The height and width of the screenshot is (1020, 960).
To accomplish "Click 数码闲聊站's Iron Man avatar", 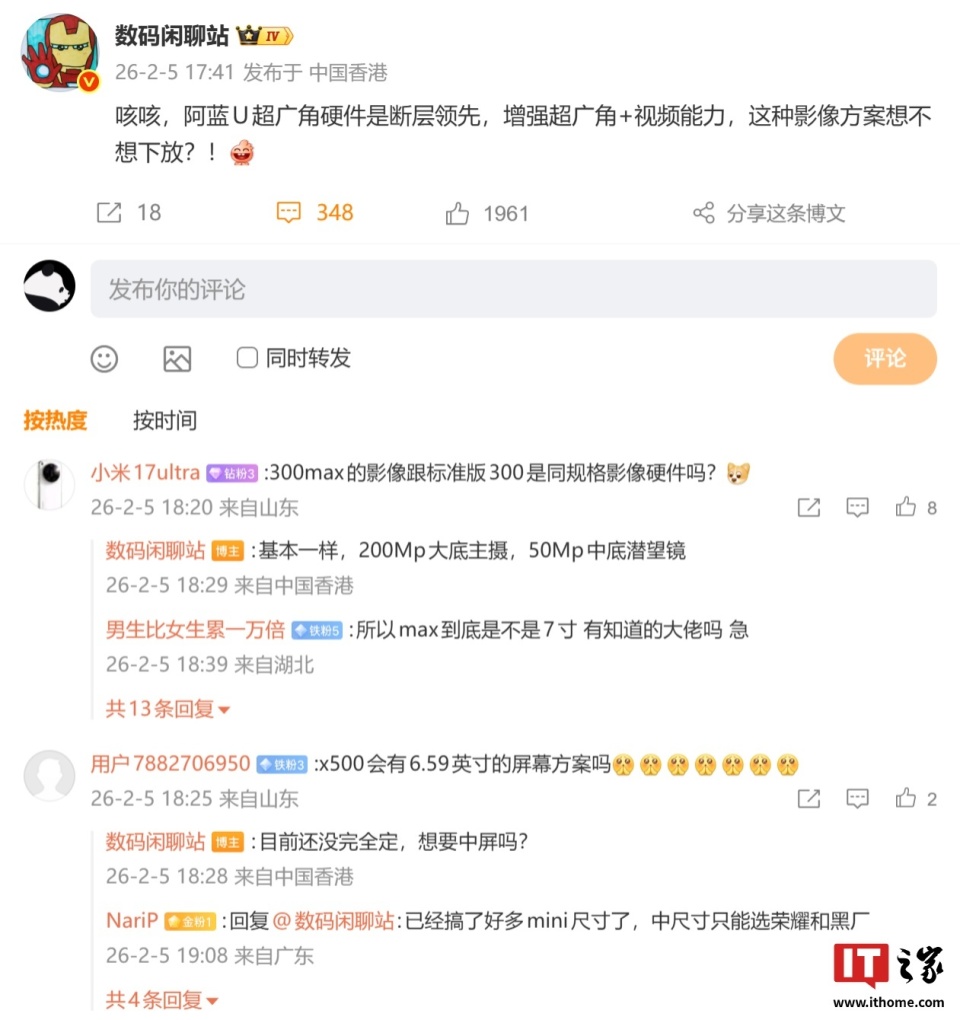I will click(60, 50).
